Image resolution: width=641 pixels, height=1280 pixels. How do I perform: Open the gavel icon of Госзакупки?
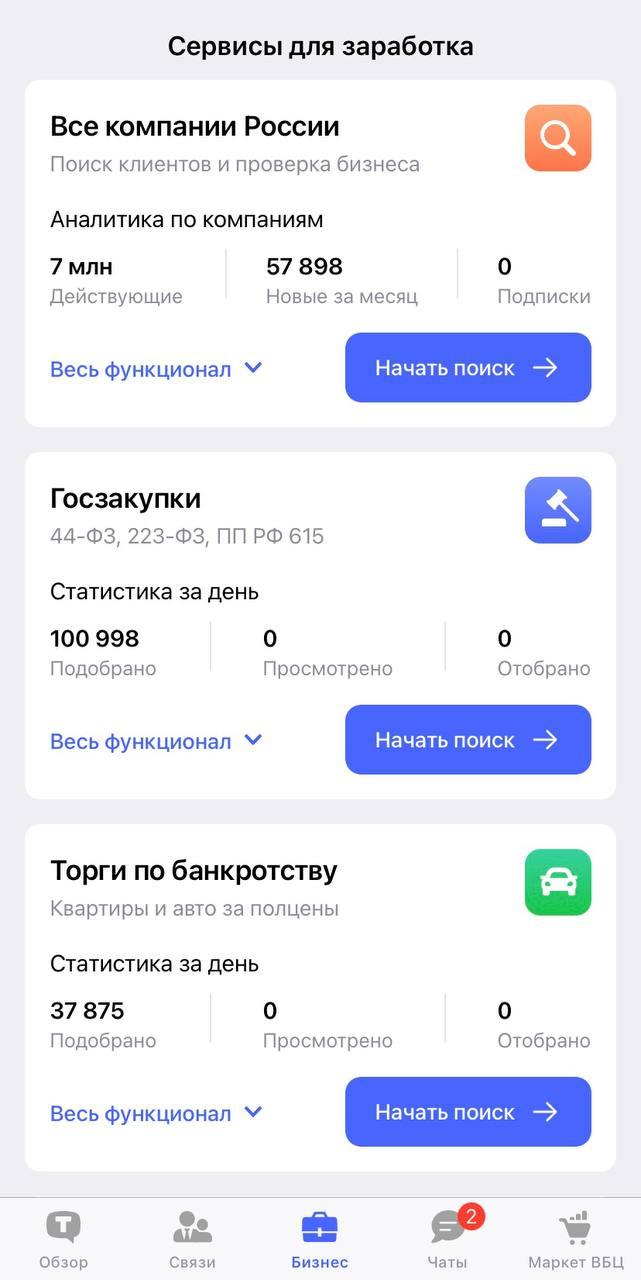pos(558,510)
